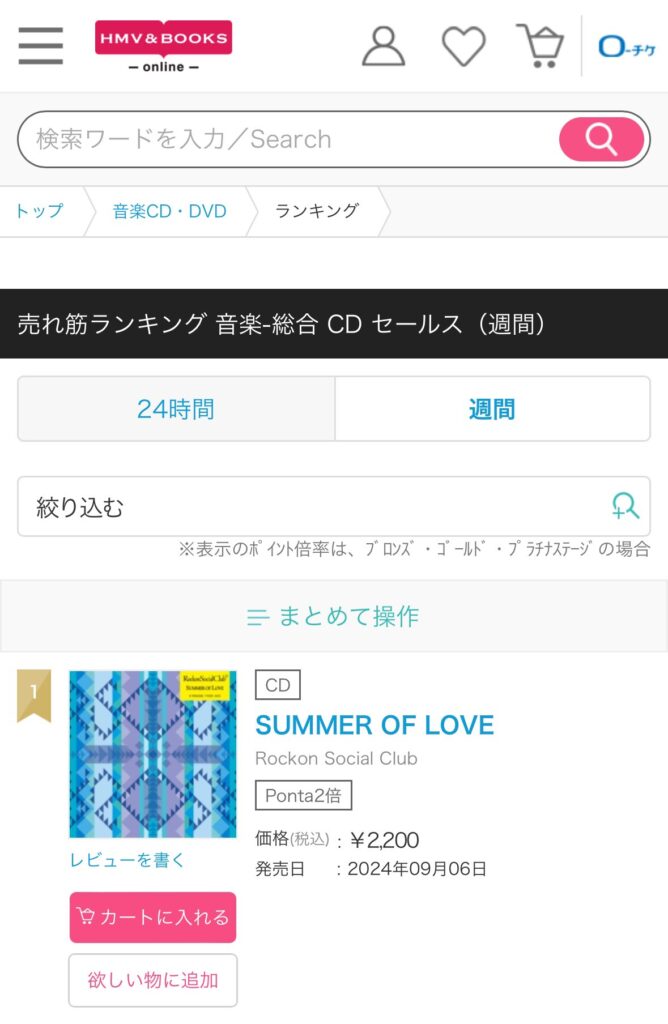Open the hamburger menu
Viewport: 668px width, 1024px height.
point(40,45)
